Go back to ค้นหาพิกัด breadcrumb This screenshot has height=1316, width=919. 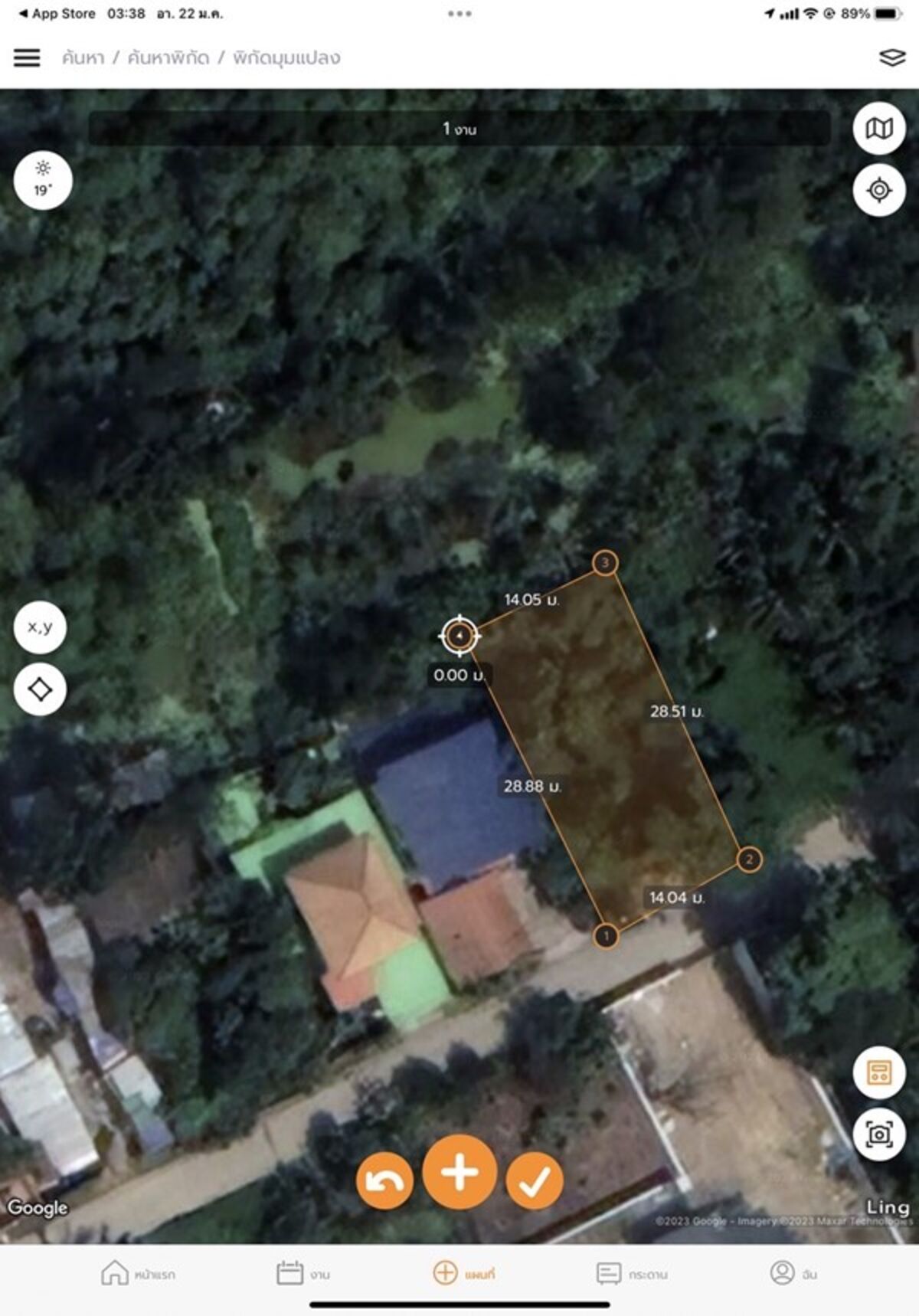click(168, 58)
